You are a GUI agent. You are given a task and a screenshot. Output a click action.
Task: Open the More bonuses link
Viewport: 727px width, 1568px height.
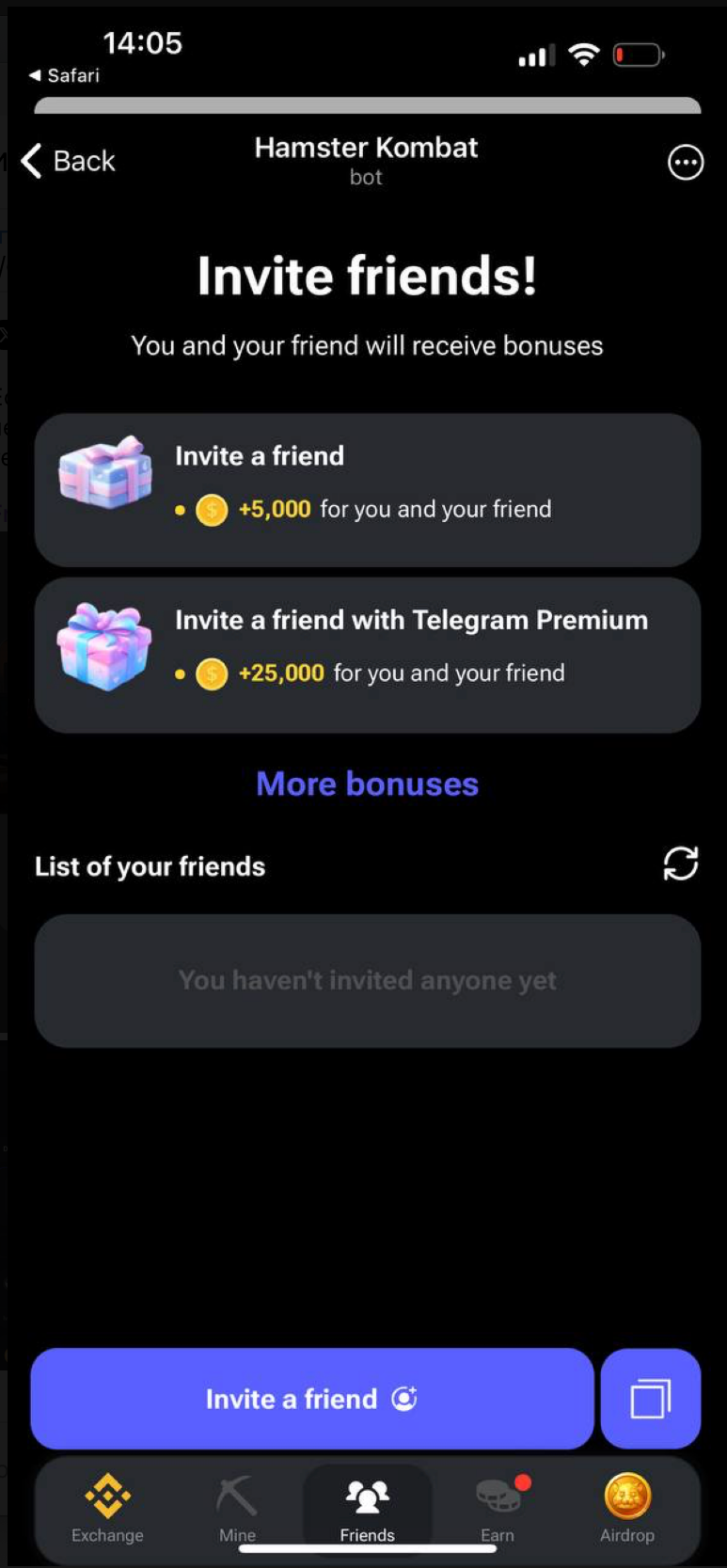367,784
